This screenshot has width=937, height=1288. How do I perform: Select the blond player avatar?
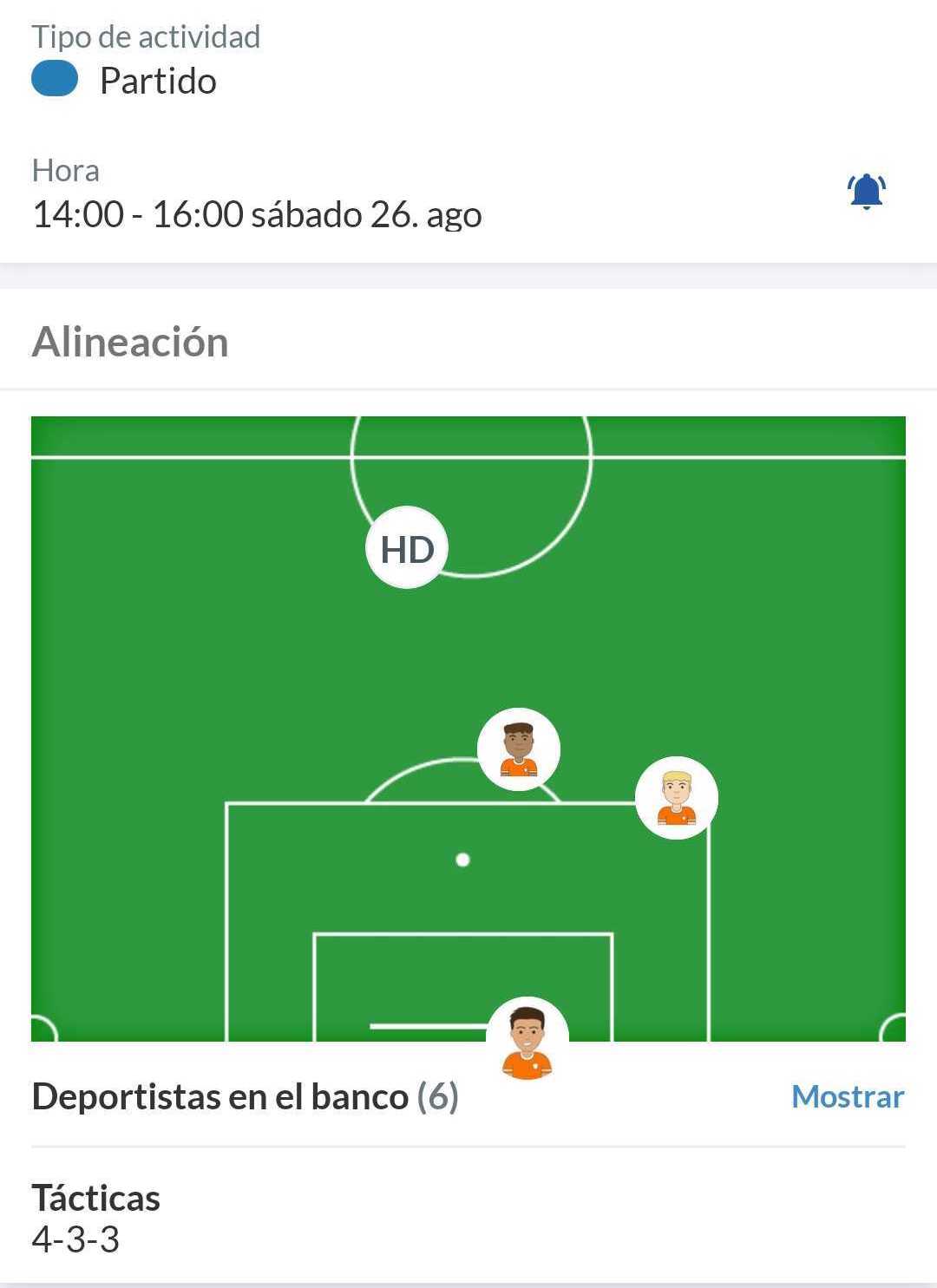(676, 798)
